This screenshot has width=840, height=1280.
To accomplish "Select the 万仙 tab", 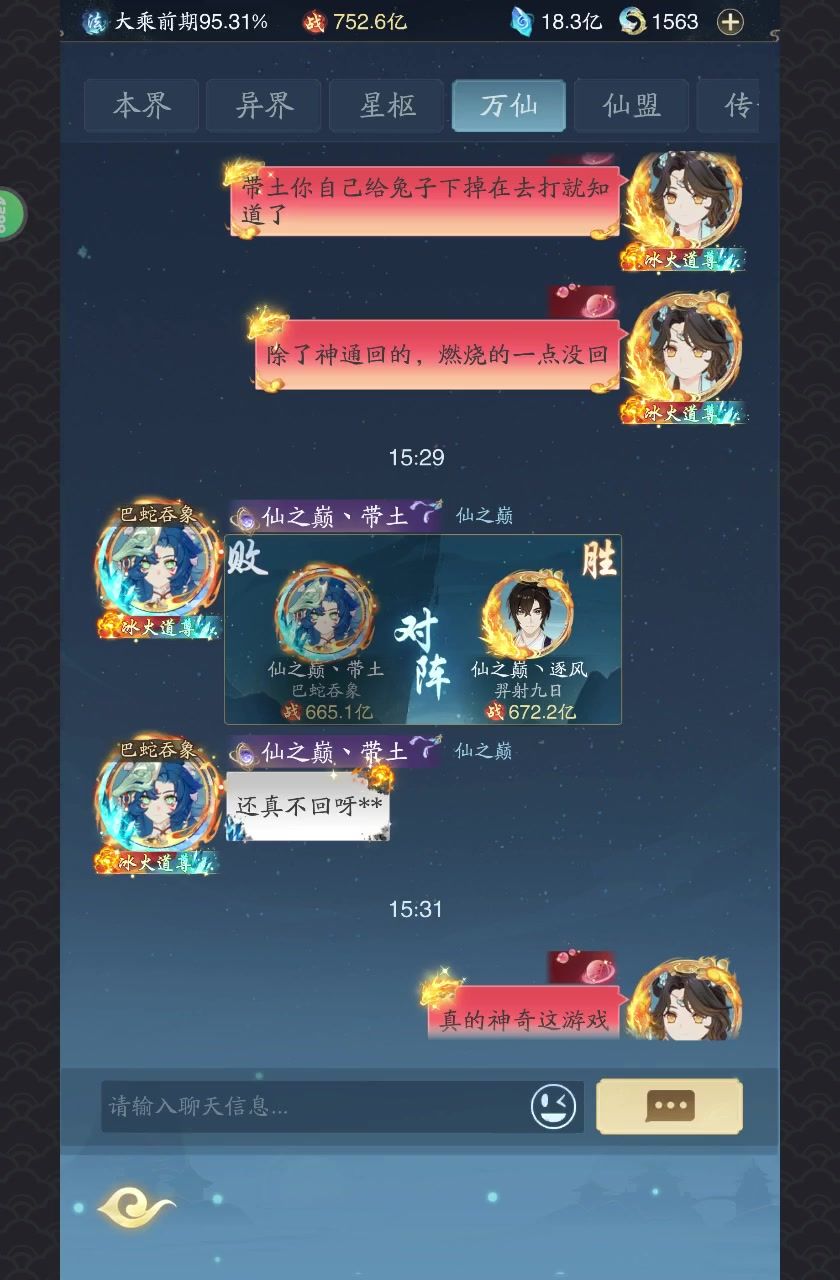I will (509, 106).
